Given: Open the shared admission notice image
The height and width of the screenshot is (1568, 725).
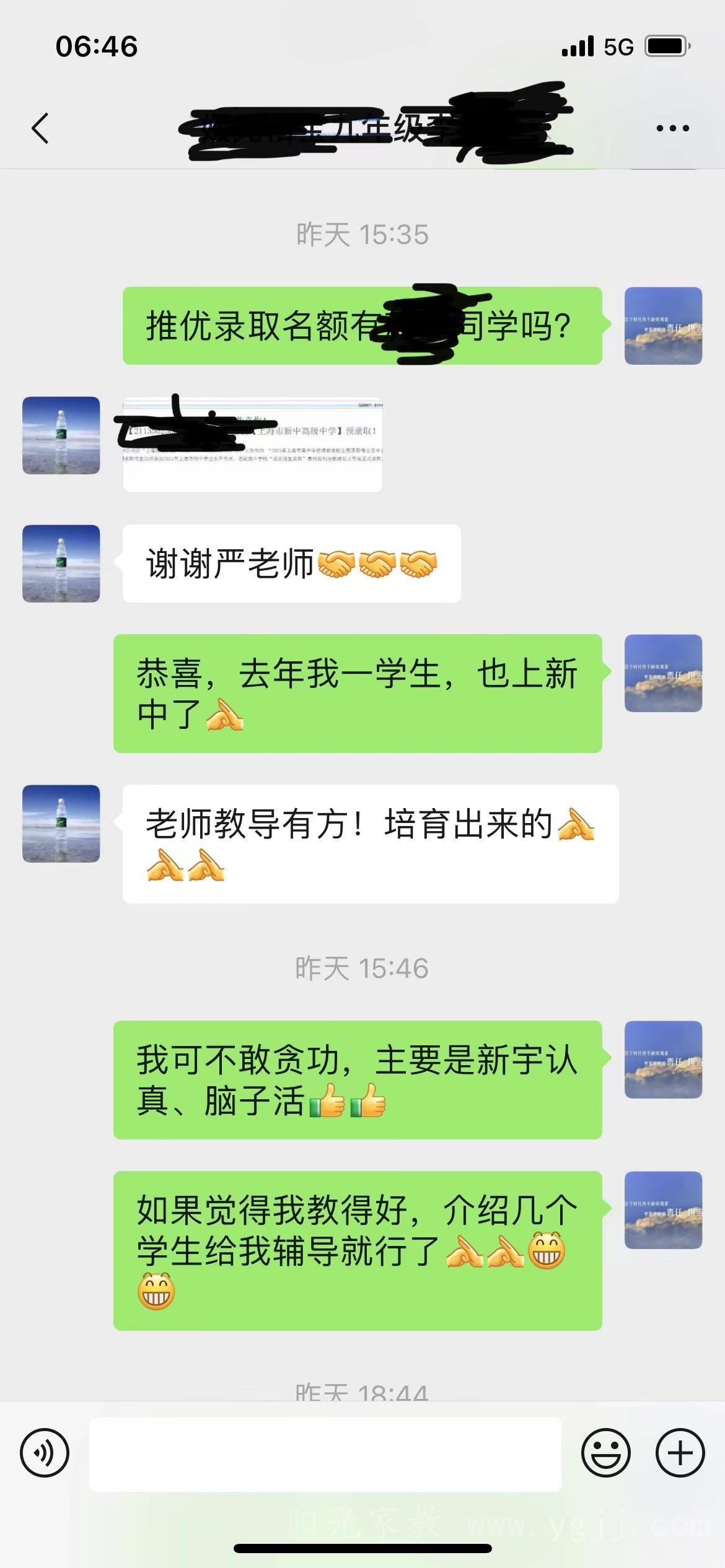Looking at the screenshot, I should point(252,445).
